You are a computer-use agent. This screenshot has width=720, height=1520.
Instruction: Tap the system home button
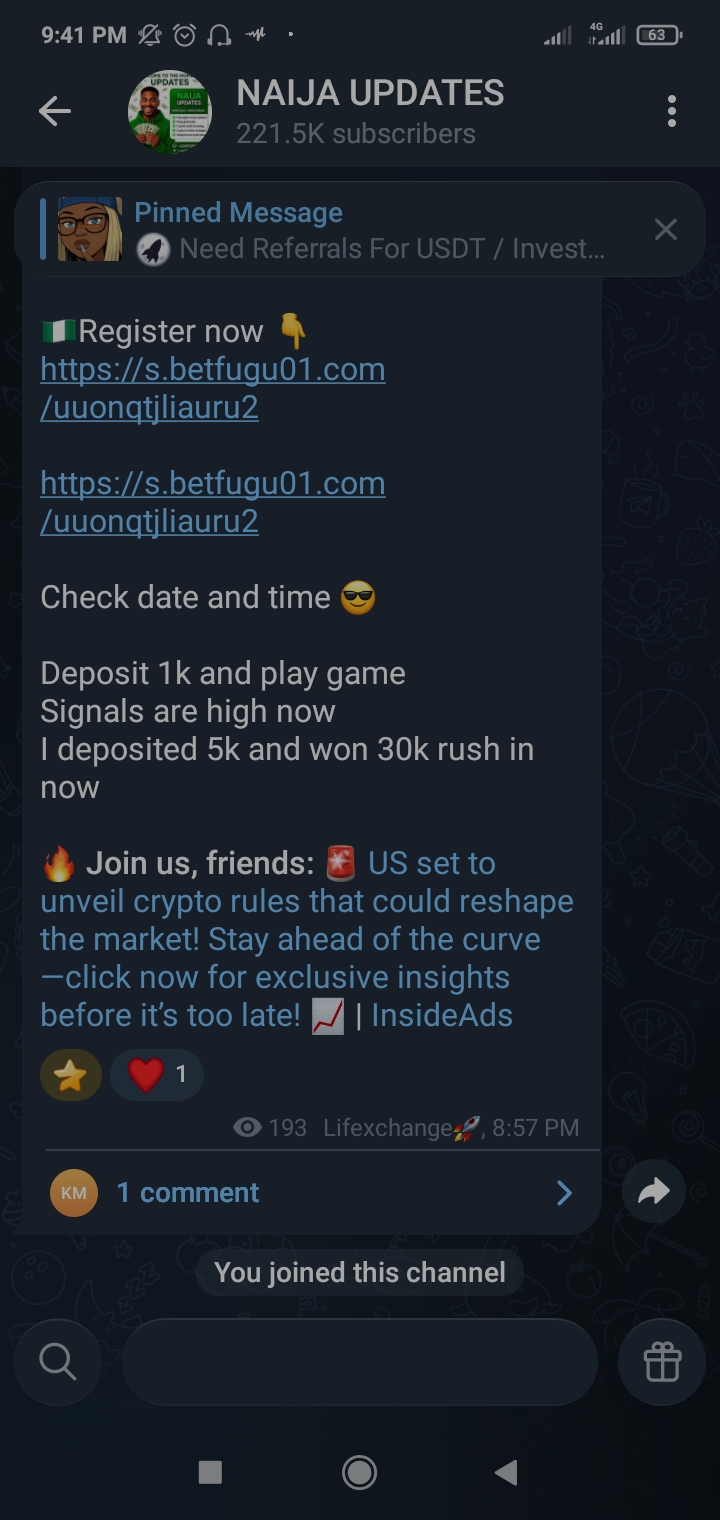click(359, 1472)
